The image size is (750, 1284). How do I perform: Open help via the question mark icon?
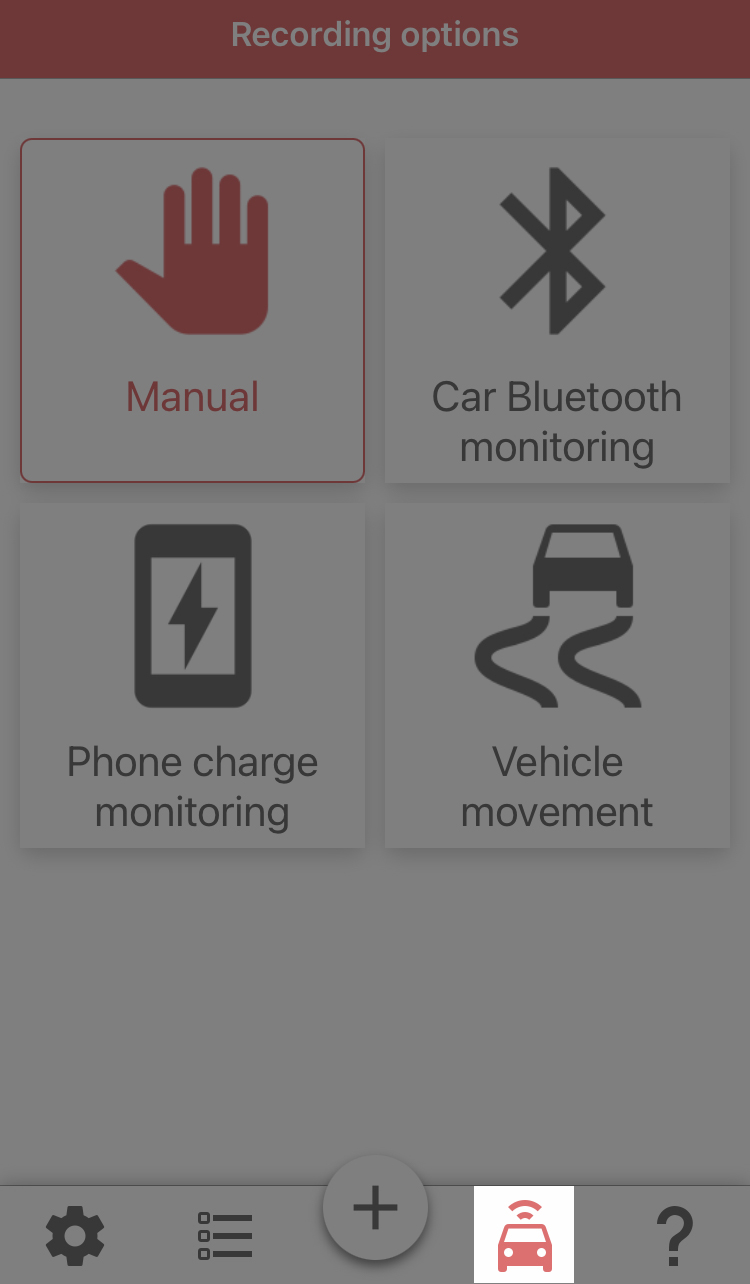pos(675,1235)
